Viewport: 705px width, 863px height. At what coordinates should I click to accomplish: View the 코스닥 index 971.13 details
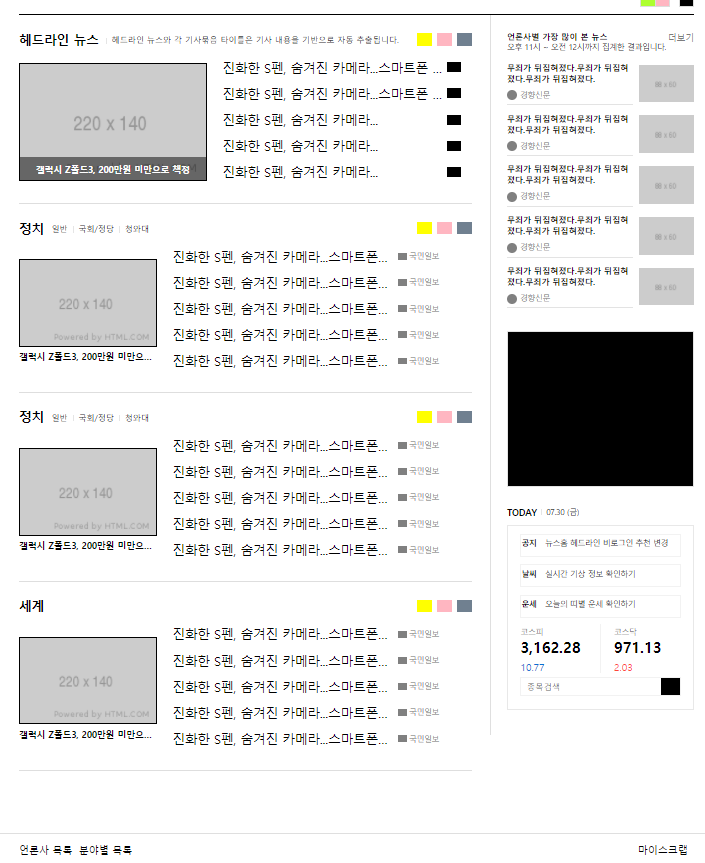point(637,648)
